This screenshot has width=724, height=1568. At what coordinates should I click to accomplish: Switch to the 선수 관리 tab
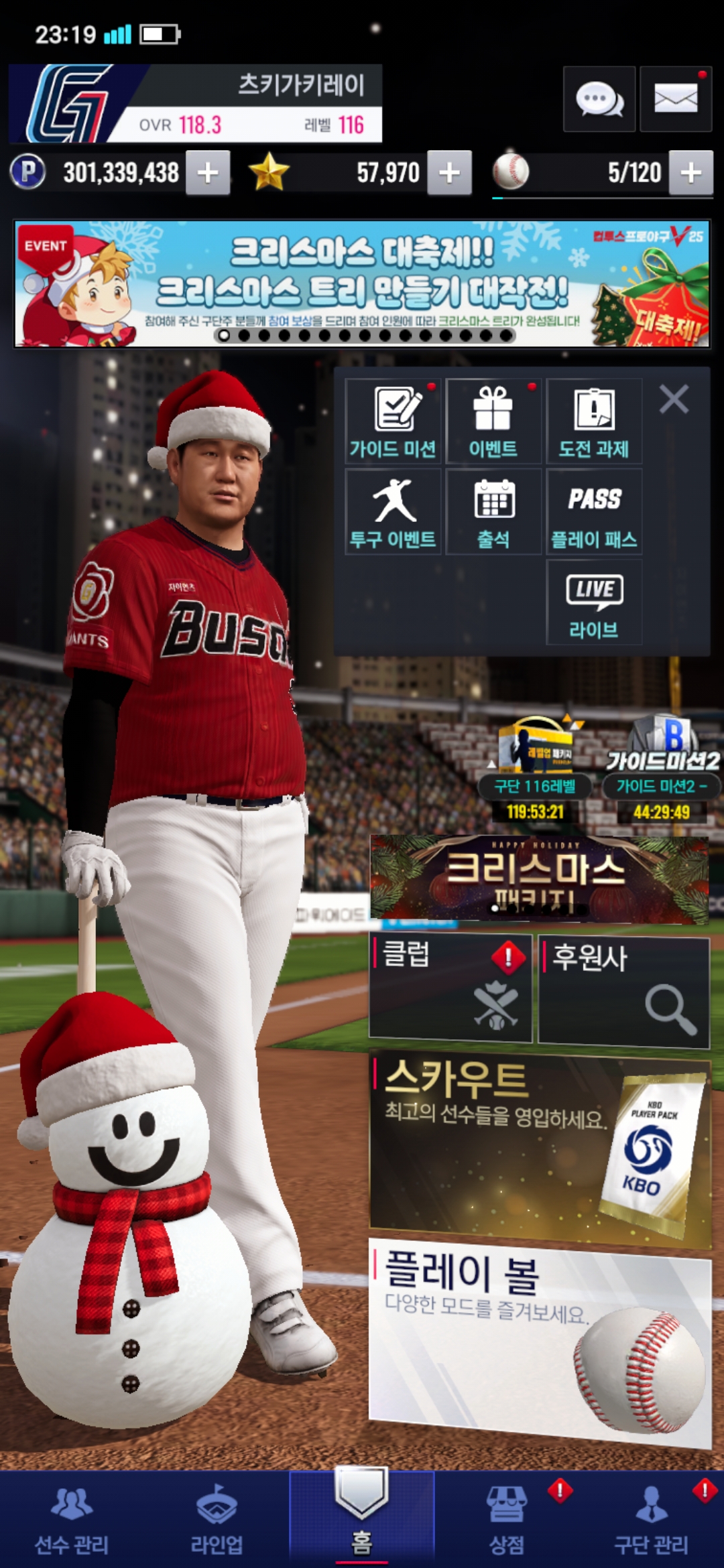click(72, 1520)
